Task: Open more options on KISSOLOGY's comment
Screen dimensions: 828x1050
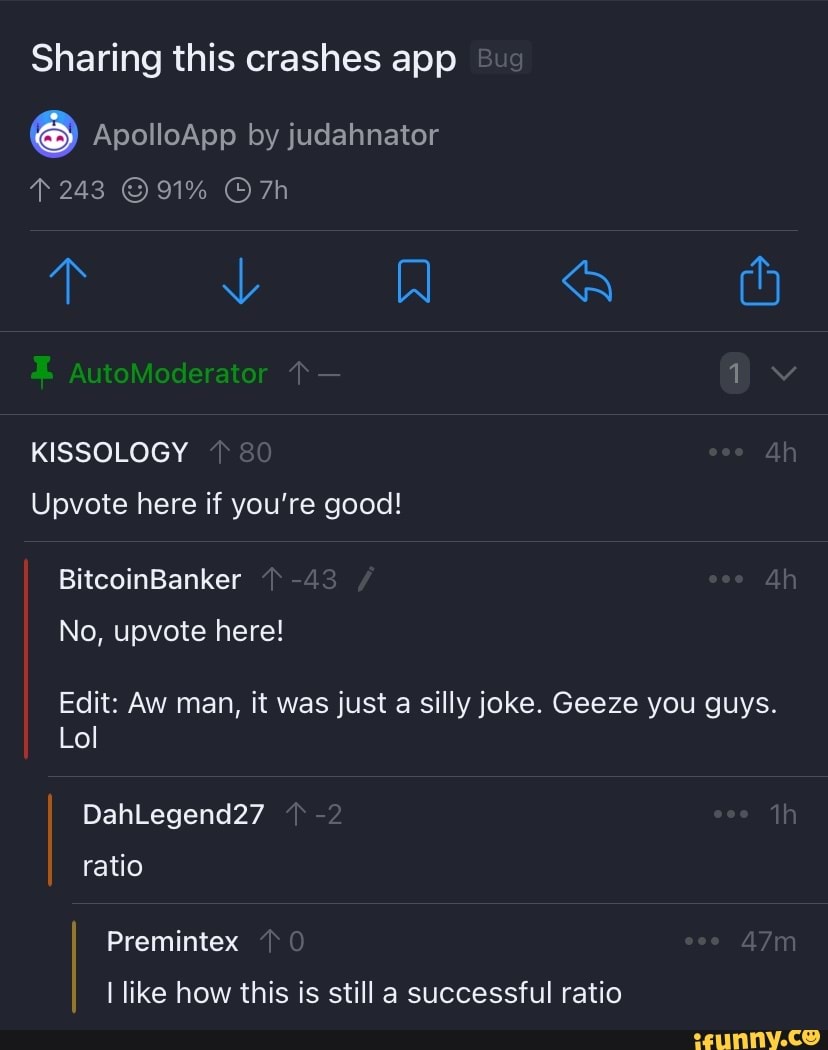Action: (x=725, y=453)
